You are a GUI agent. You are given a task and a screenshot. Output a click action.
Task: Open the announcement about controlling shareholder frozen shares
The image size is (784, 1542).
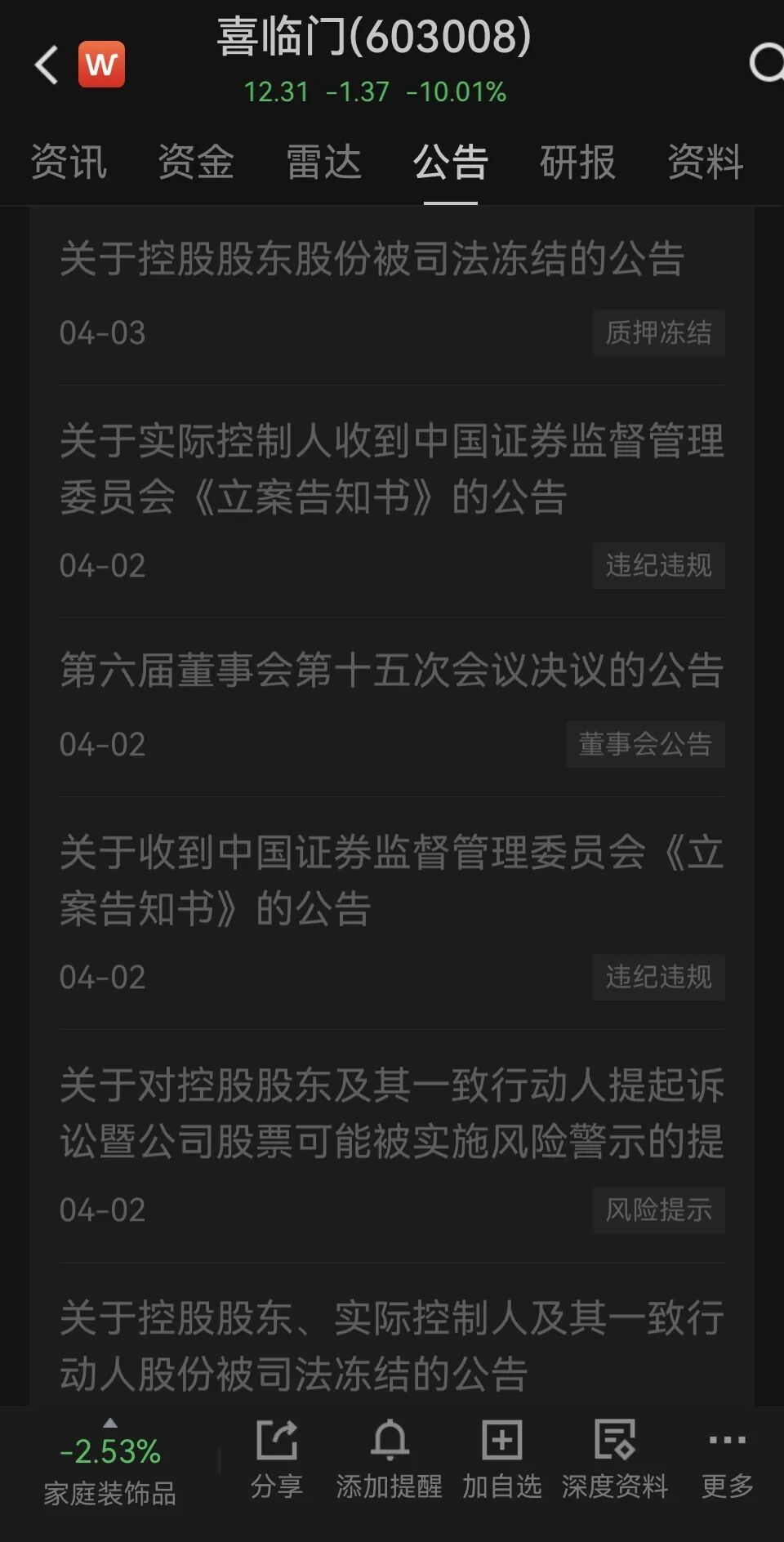point(376,260)
